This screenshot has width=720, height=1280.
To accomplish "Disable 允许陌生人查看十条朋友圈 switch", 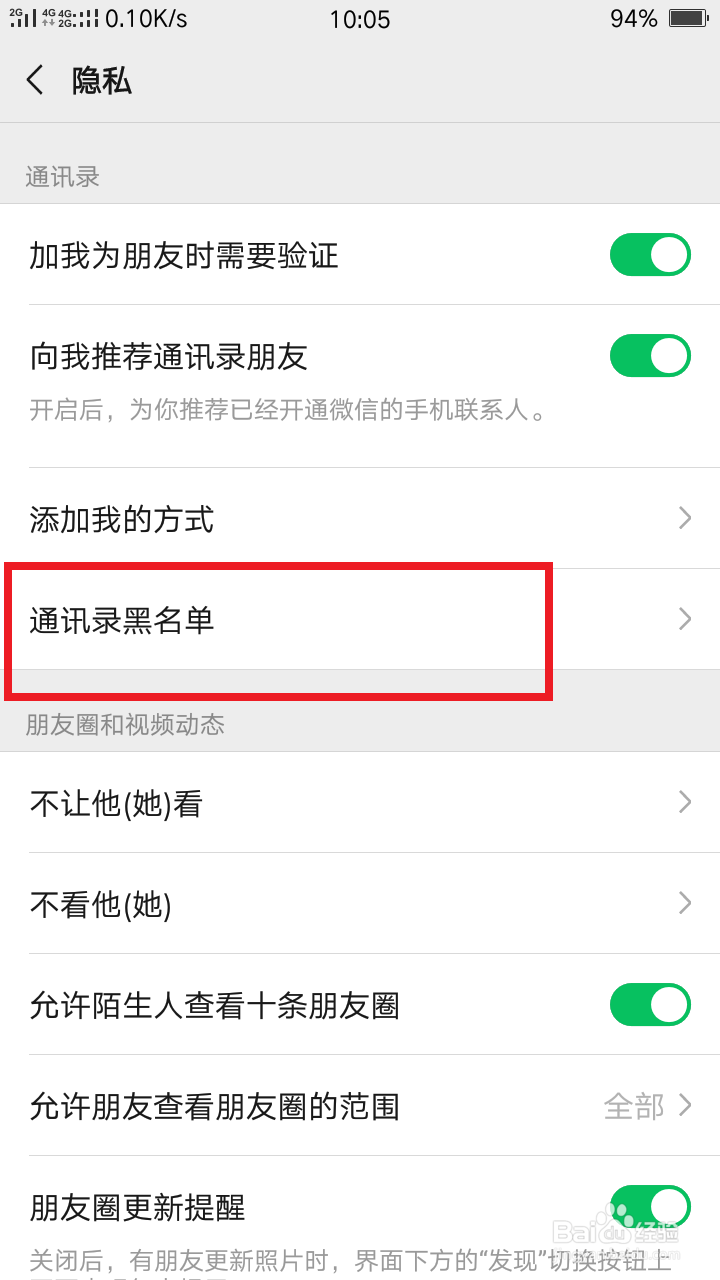I will click(650, 1005).
